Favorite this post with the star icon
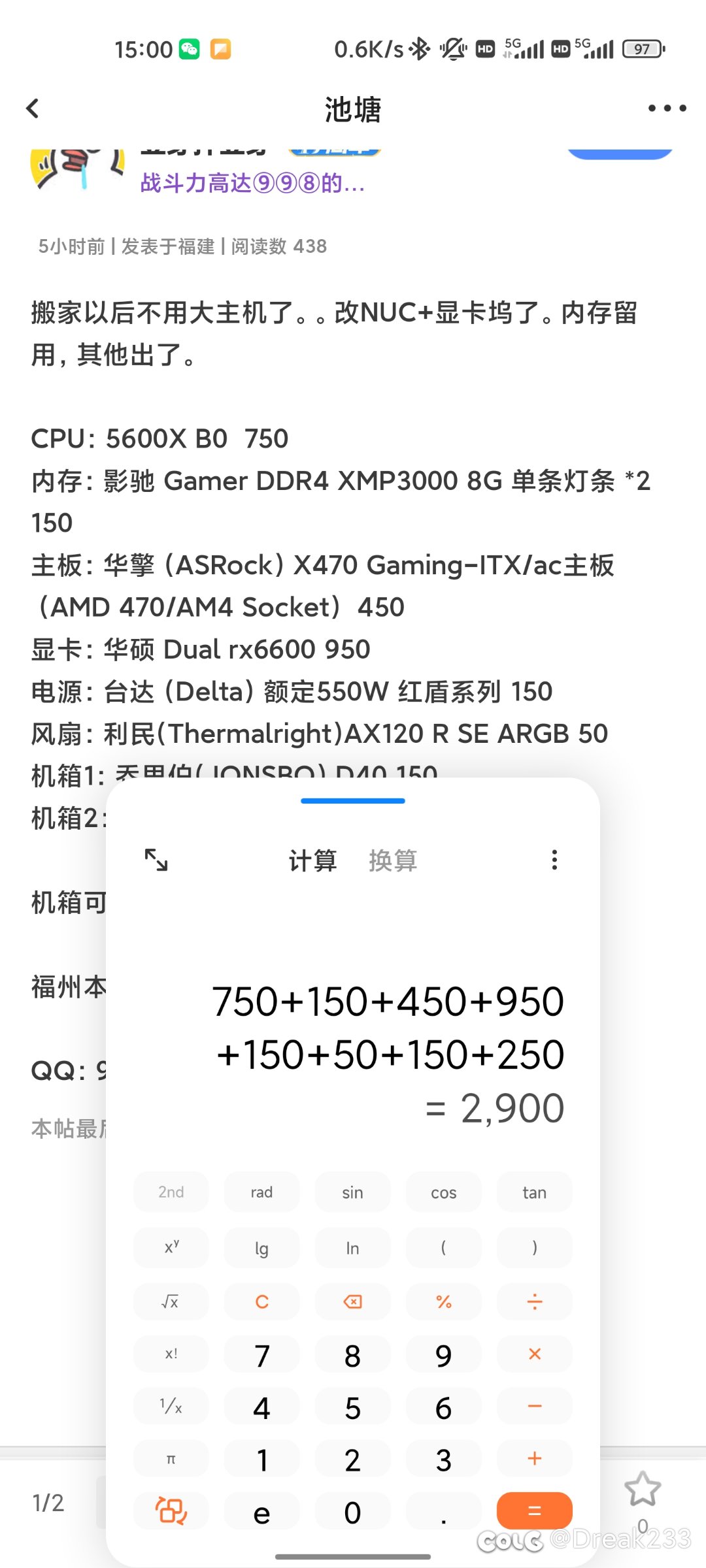Image resolution: width=706 pixels, height=1568 pixels. click(x=643, y=1489)
